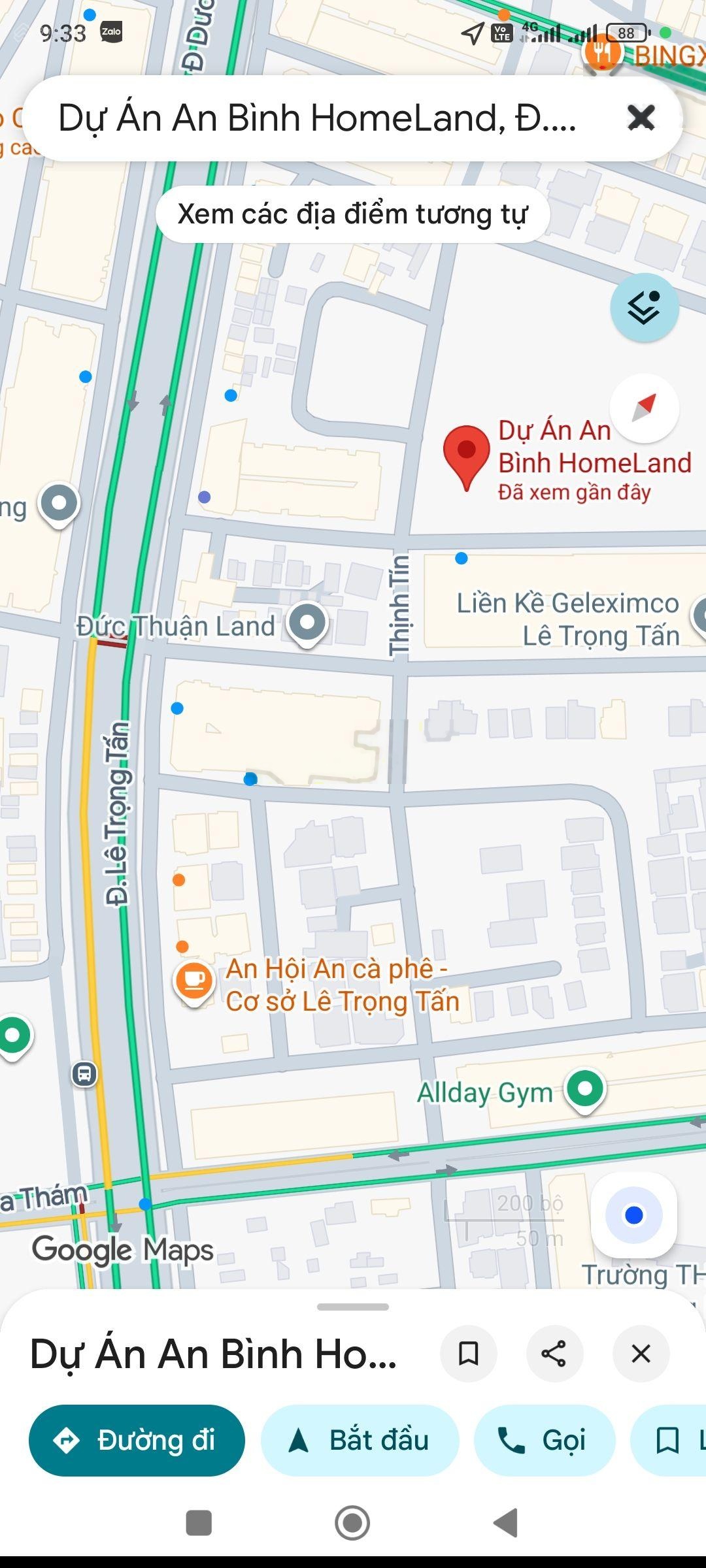
Task: Tap the bus stop icon on Lê Trọng Tấn
Action: [x=84, y=1073]
